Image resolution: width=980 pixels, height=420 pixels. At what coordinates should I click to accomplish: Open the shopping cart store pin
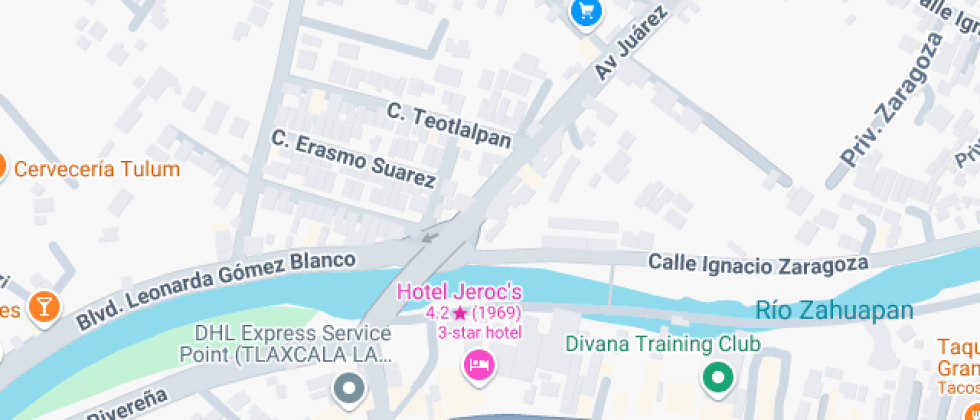(585, 13)
